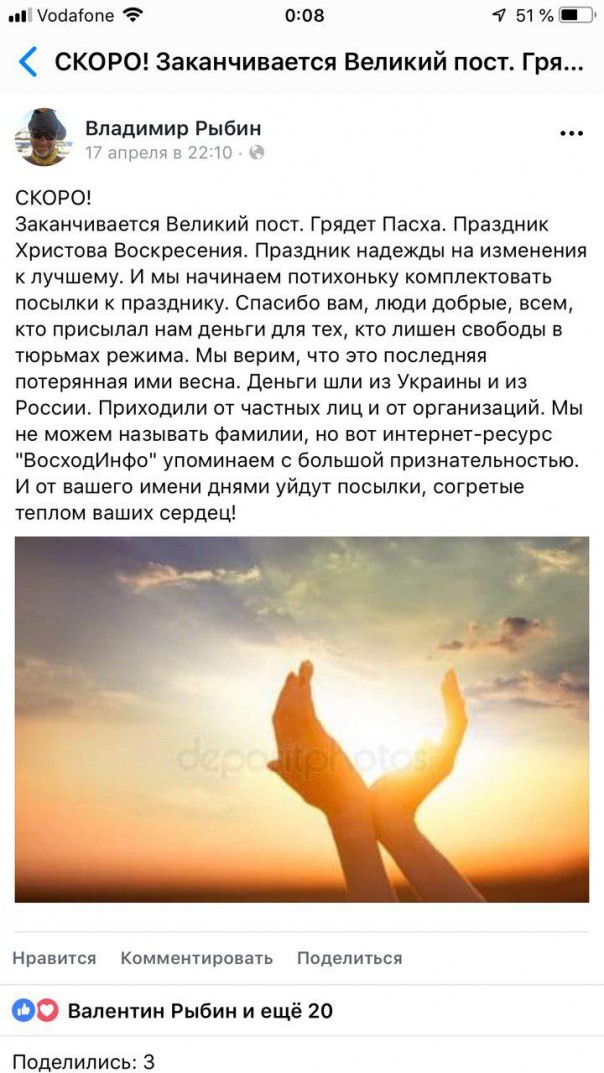This screenshot has height=1073, width=604.
Task: View reactions from Валентин Рыбин и ещё 20
Action: tap(199, 1011)
